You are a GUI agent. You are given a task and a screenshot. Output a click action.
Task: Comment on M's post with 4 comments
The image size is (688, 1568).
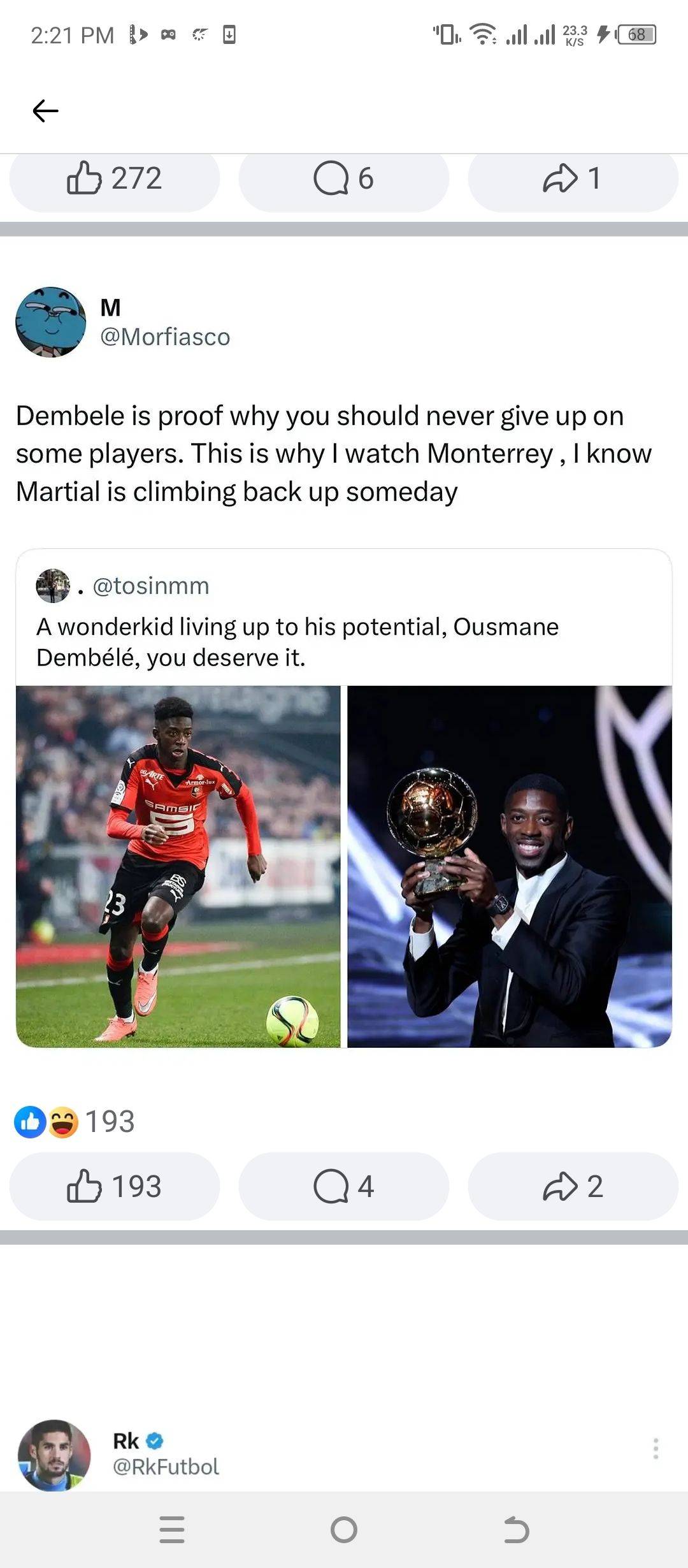343,1187
